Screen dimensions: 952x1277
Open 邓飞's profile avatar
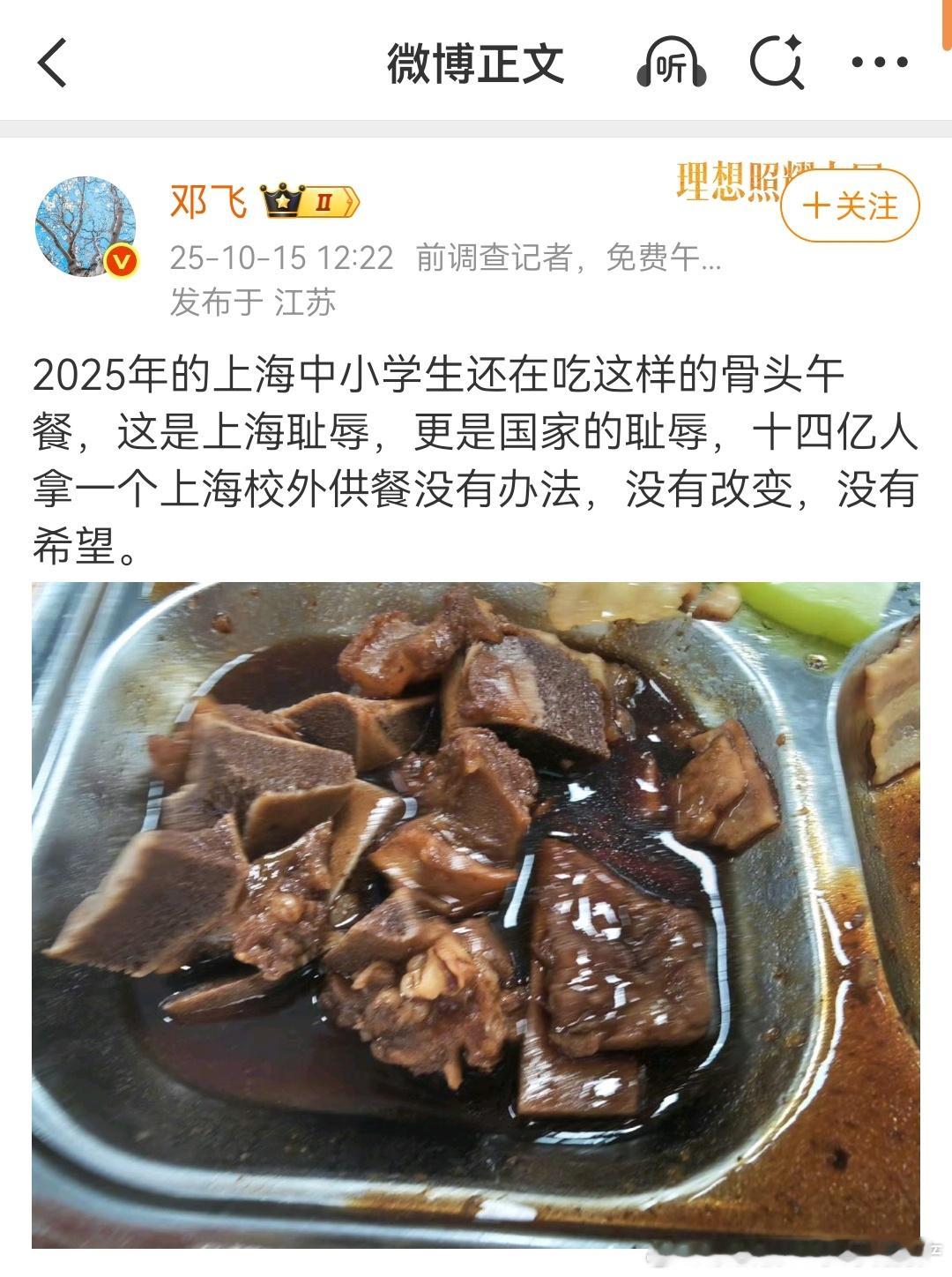click(x=86, y=226)
